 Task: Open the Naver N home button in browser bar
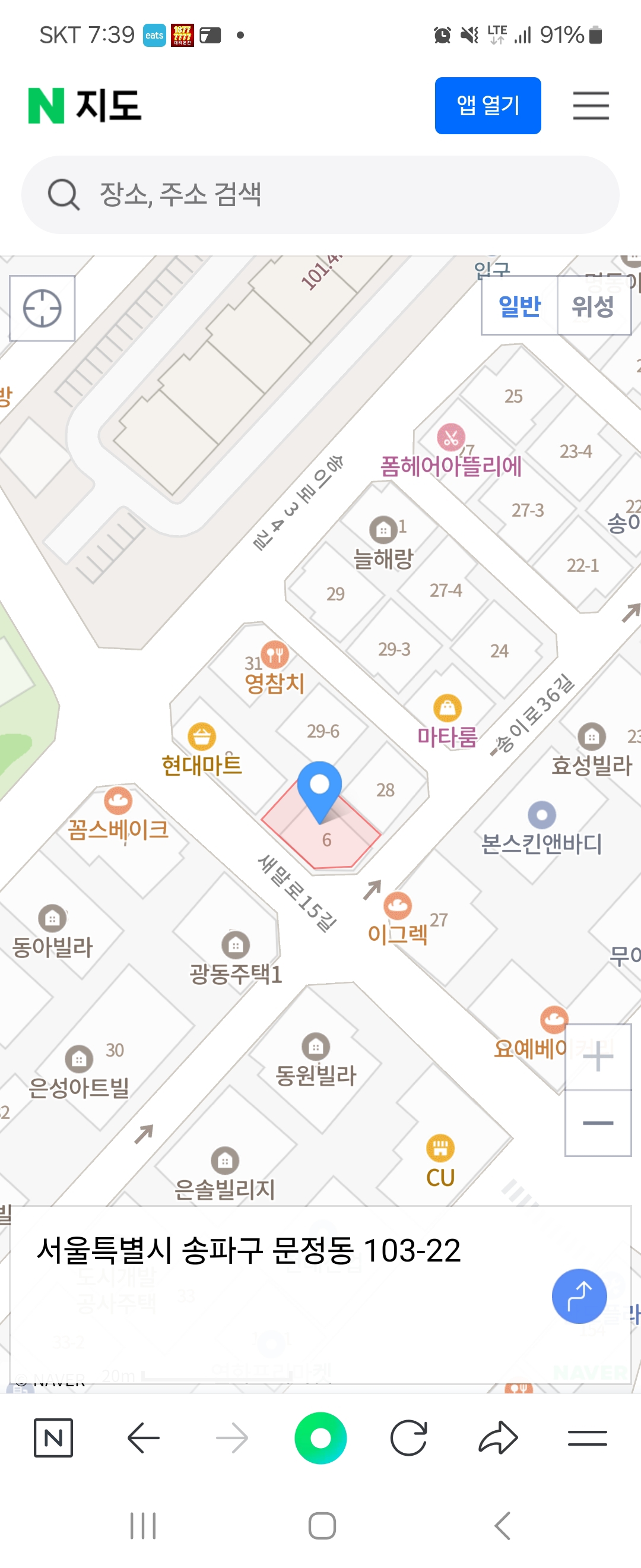point(53,1438)
